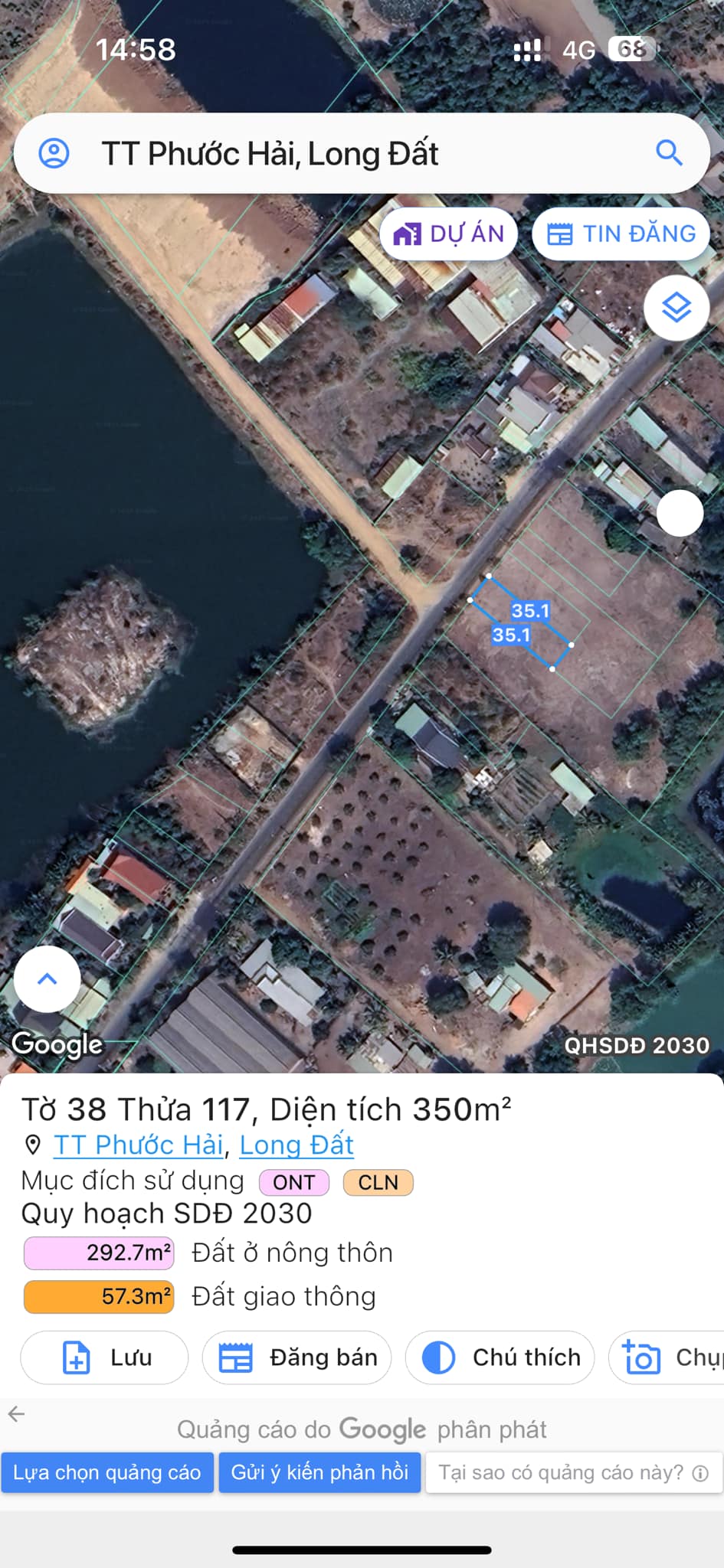Viewport: 724px width, 1568px height.
Task: Tap the search magnifier icon
Action: click(x=669, y=153)
